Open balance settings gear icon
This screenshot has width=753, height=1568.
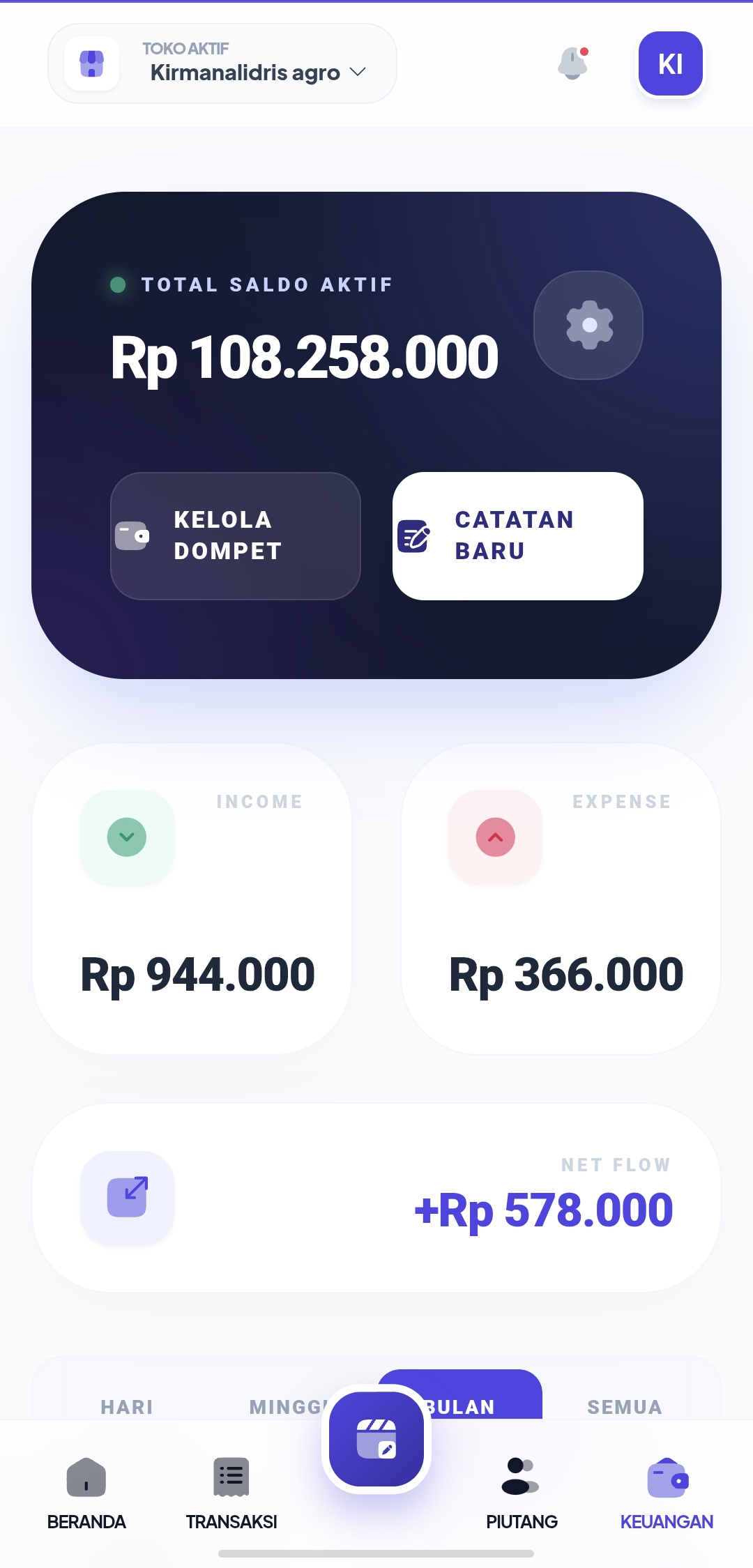coord(588,325)
